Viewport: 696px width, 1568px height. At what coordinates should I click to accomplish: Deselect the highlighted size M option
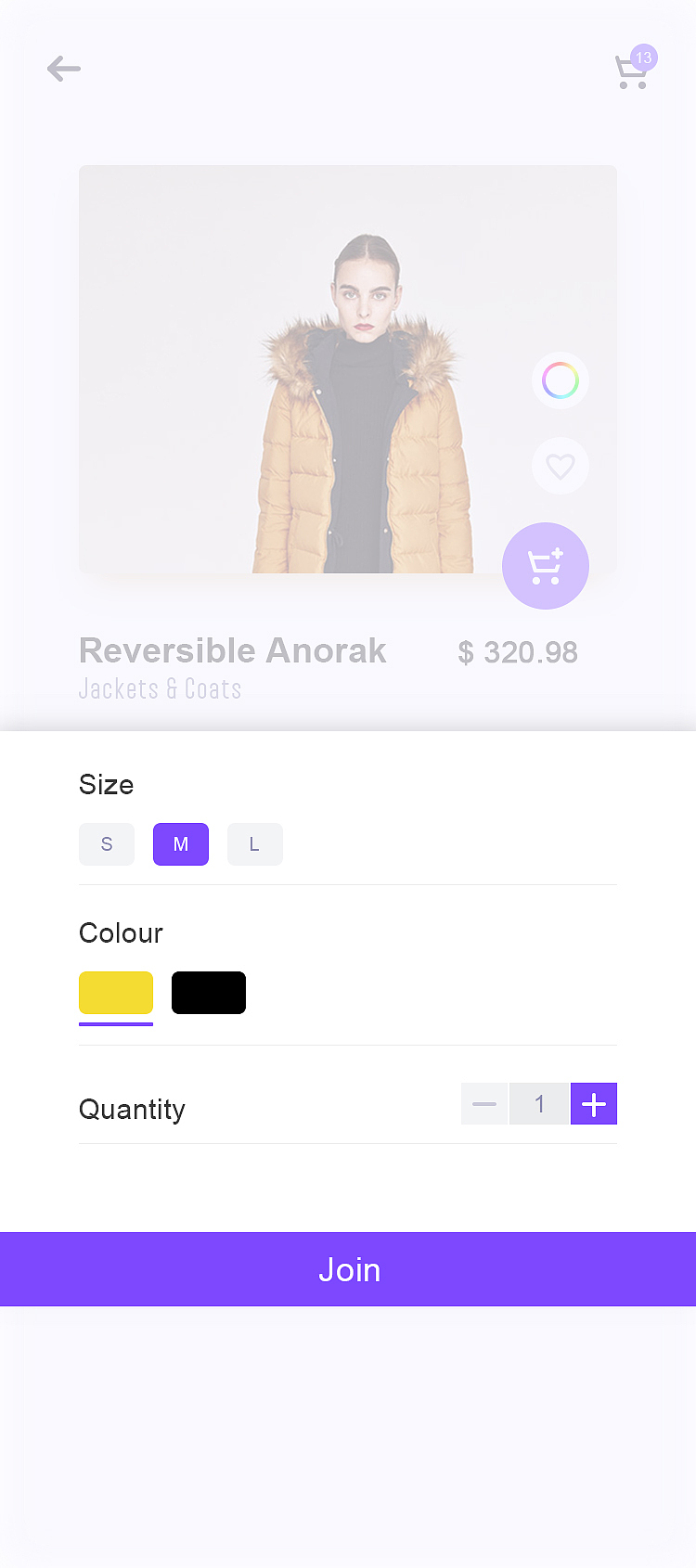180,844
